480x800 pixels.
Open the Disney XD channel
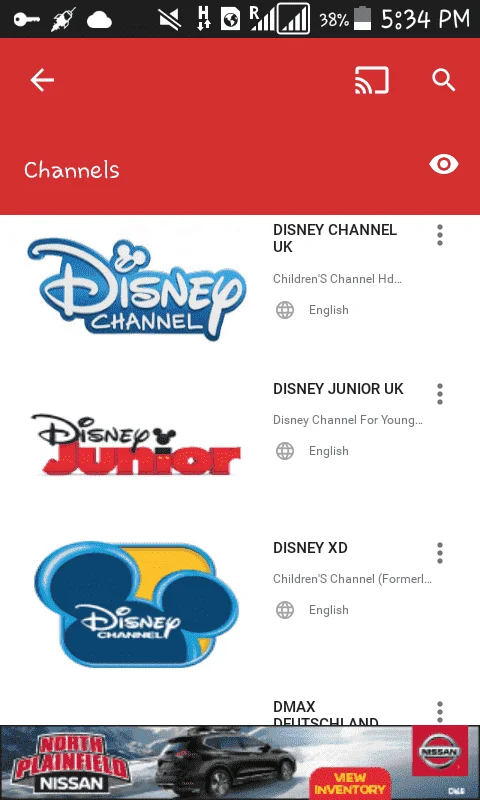coord(240,604)
